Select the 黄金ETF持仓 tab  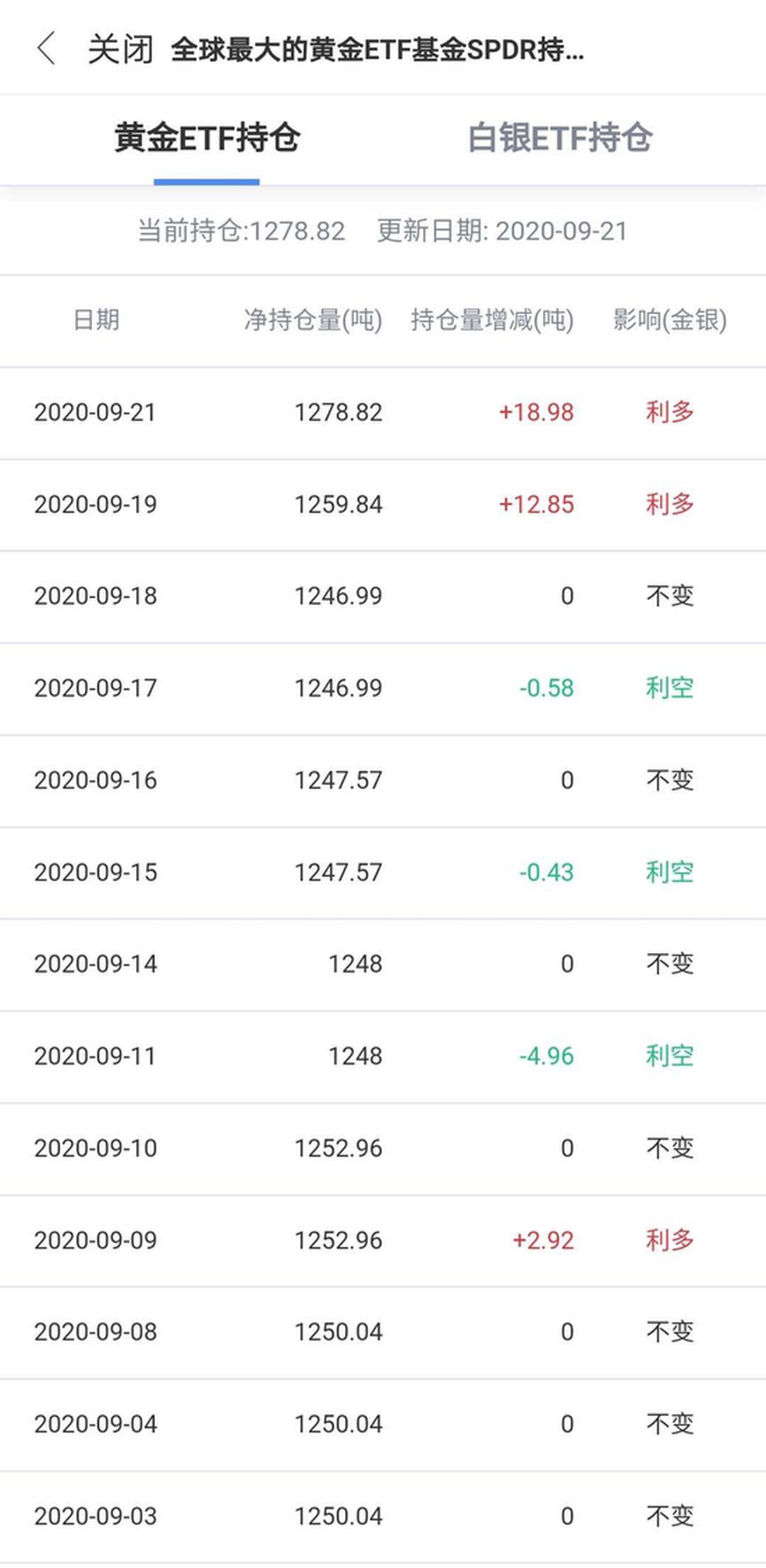[207, 138]
